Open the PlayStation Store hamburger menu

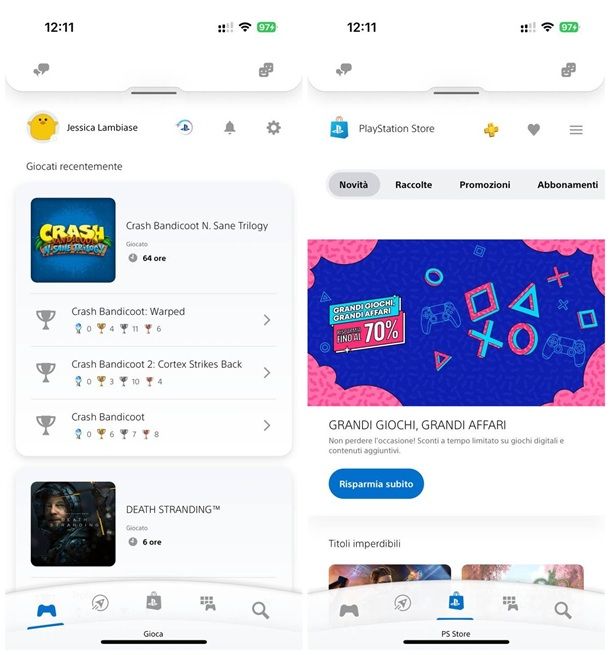pyautogui.click(x=576, y=129)
